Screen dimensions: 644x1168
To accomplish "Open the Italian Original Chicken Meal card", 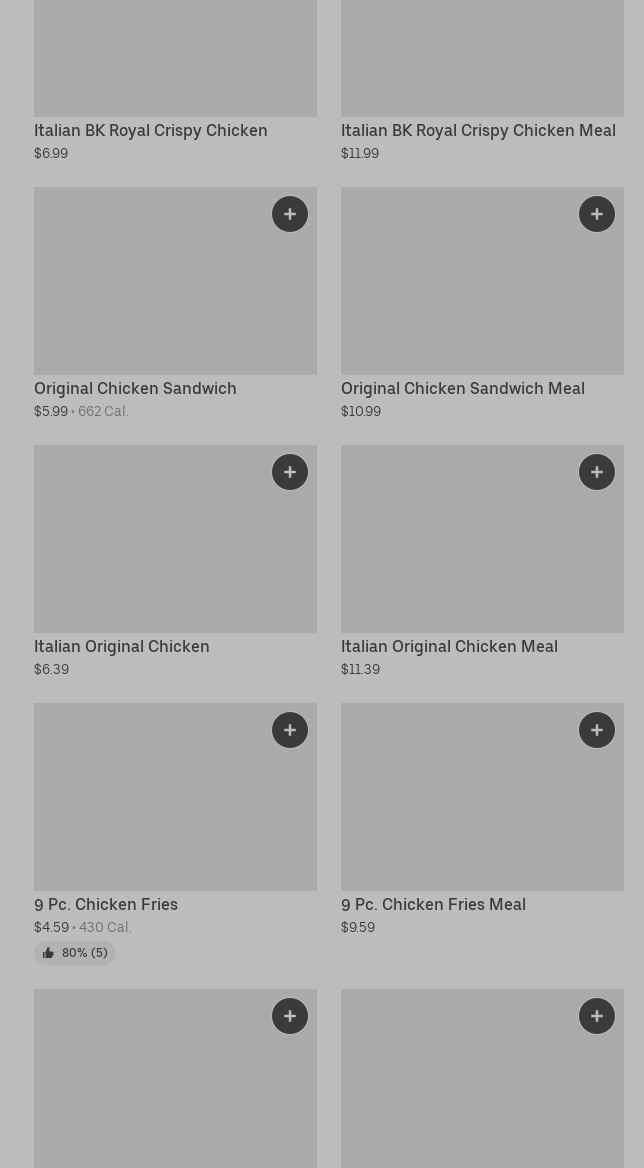I will 449,646.
